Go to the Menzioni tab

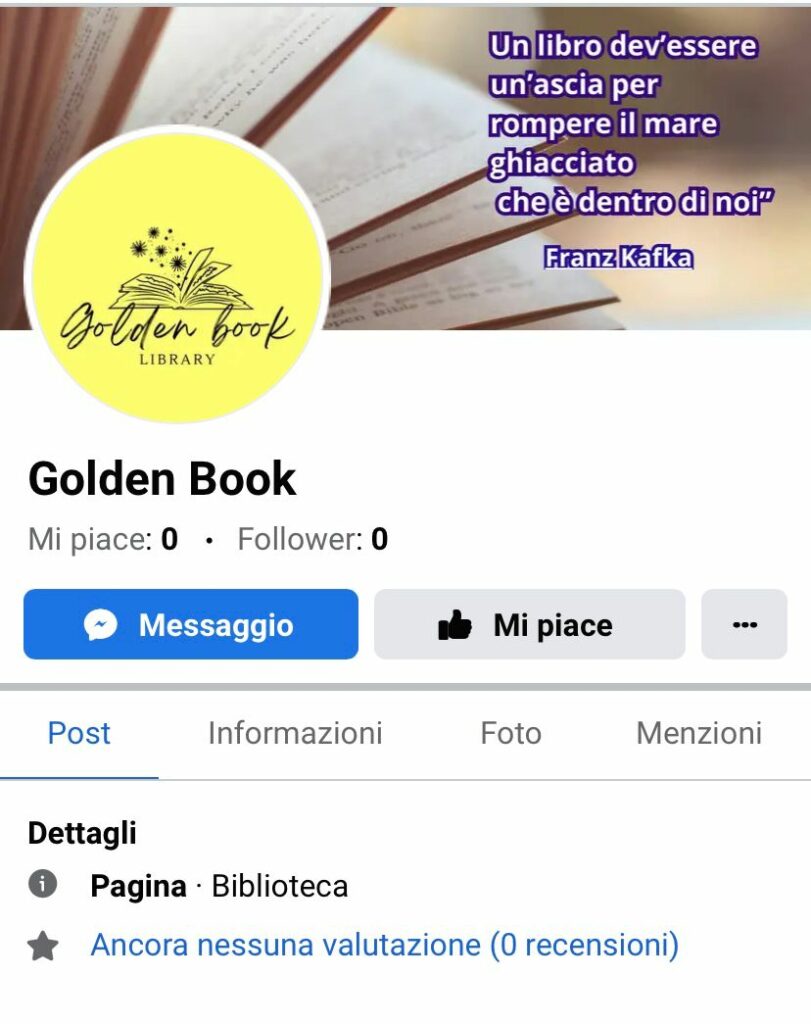698,733
